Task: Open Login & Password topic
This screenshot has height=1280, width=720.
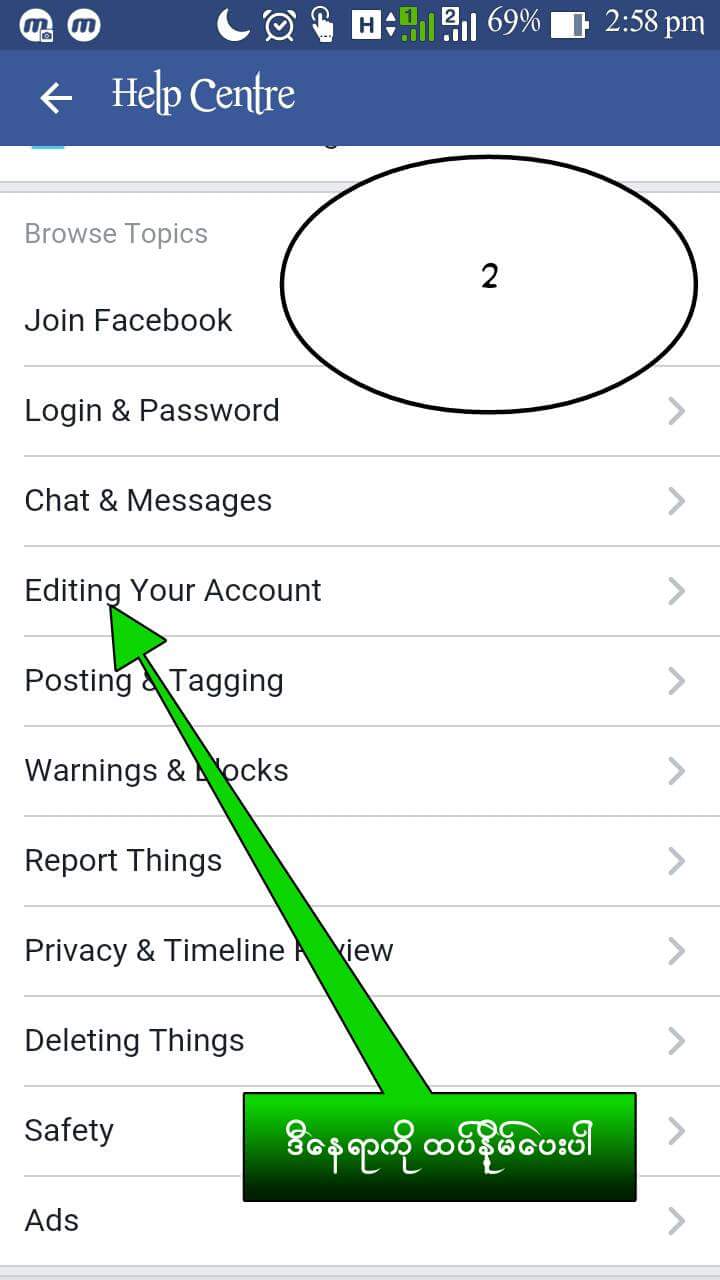Action: [360, 411]
